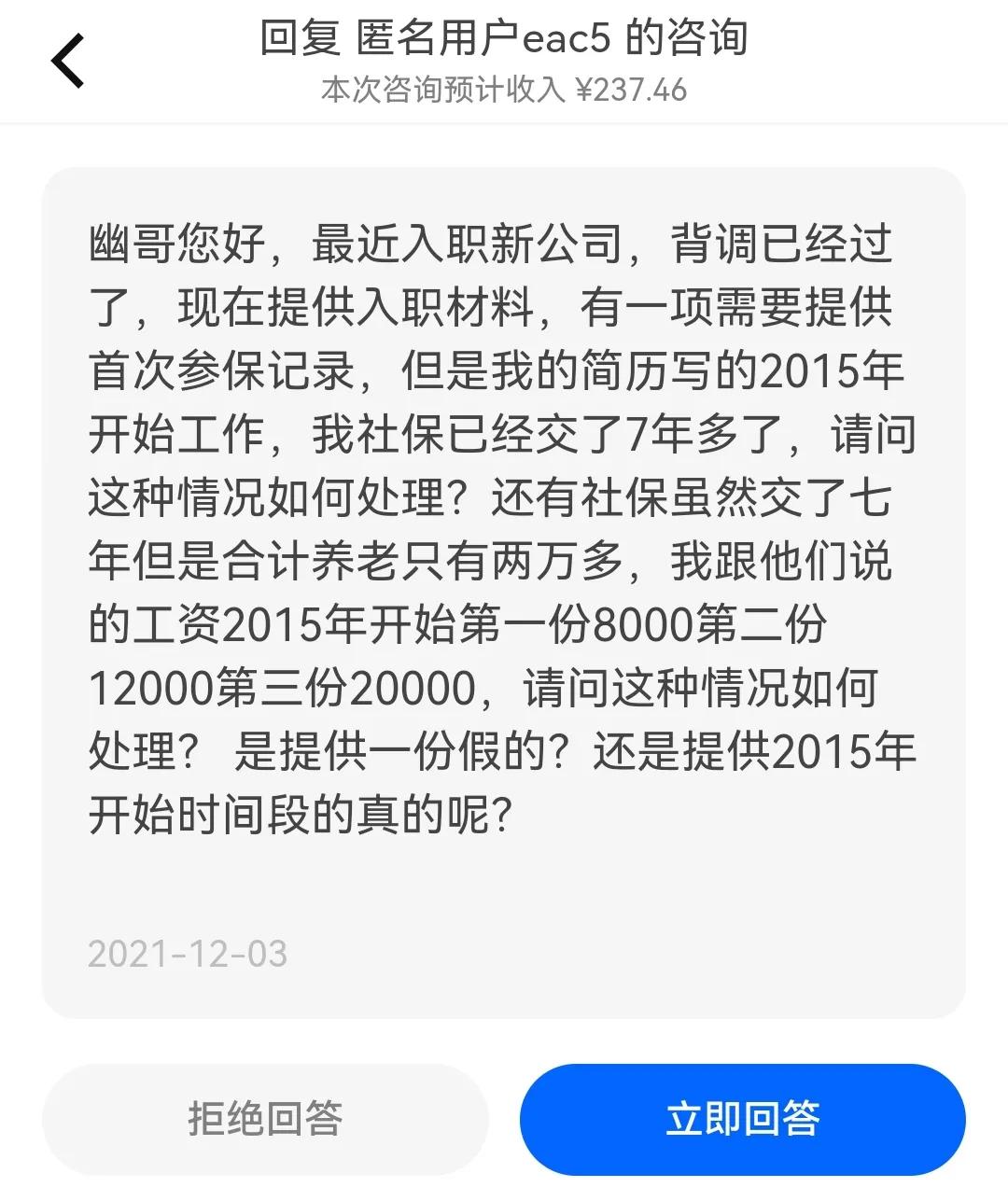Image resolution: width=1008 pixels, height=1201 pixels.
Task: Return to previous screen via back icon
Action: point(65,59)
